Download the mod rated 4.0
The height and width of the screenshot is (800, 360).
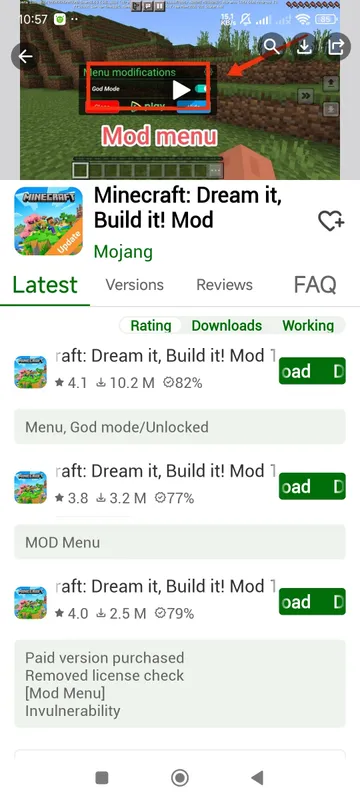[x=312, y=602]
